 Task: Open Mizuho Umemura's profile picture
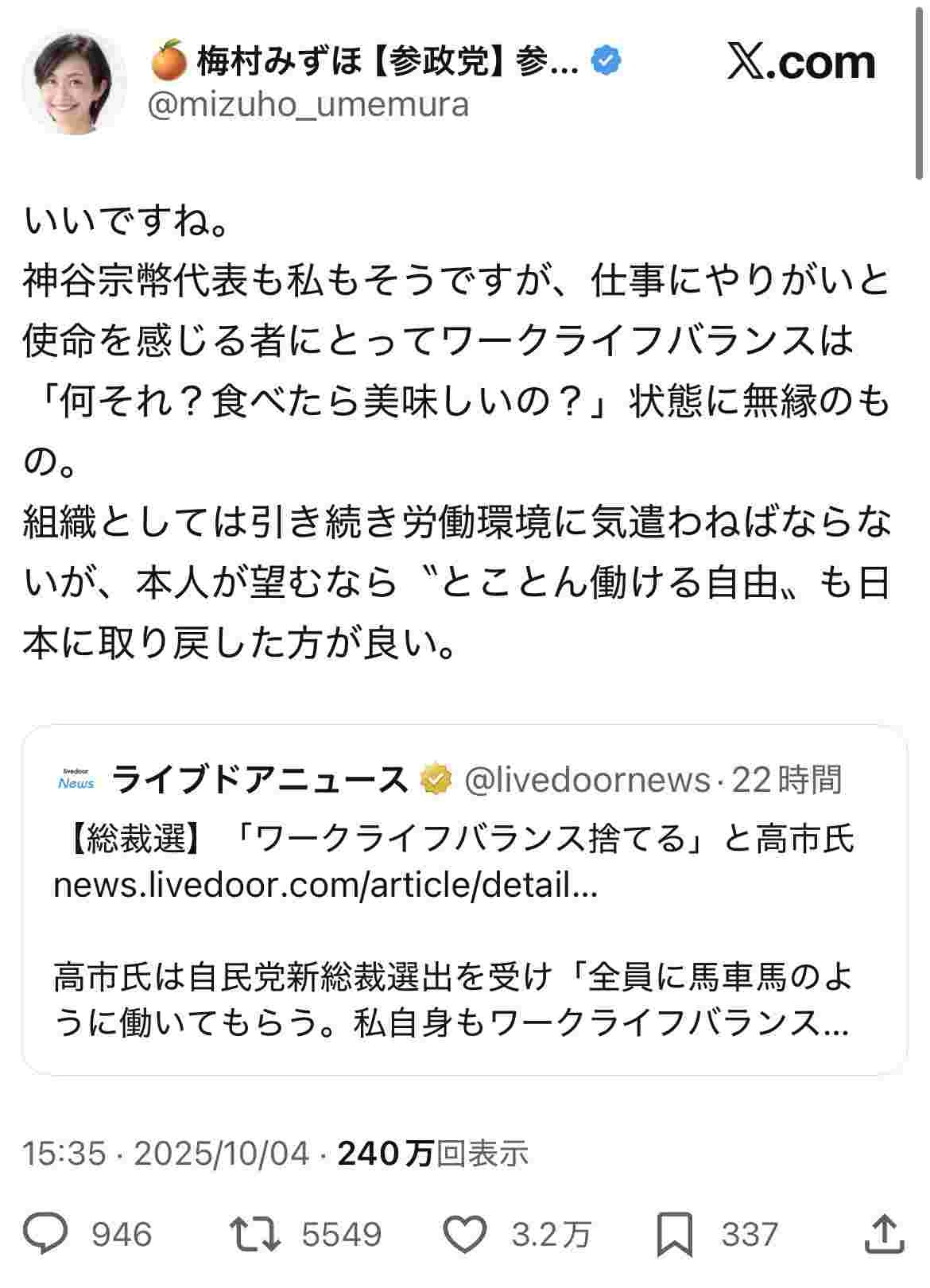(x=73, y=82)
